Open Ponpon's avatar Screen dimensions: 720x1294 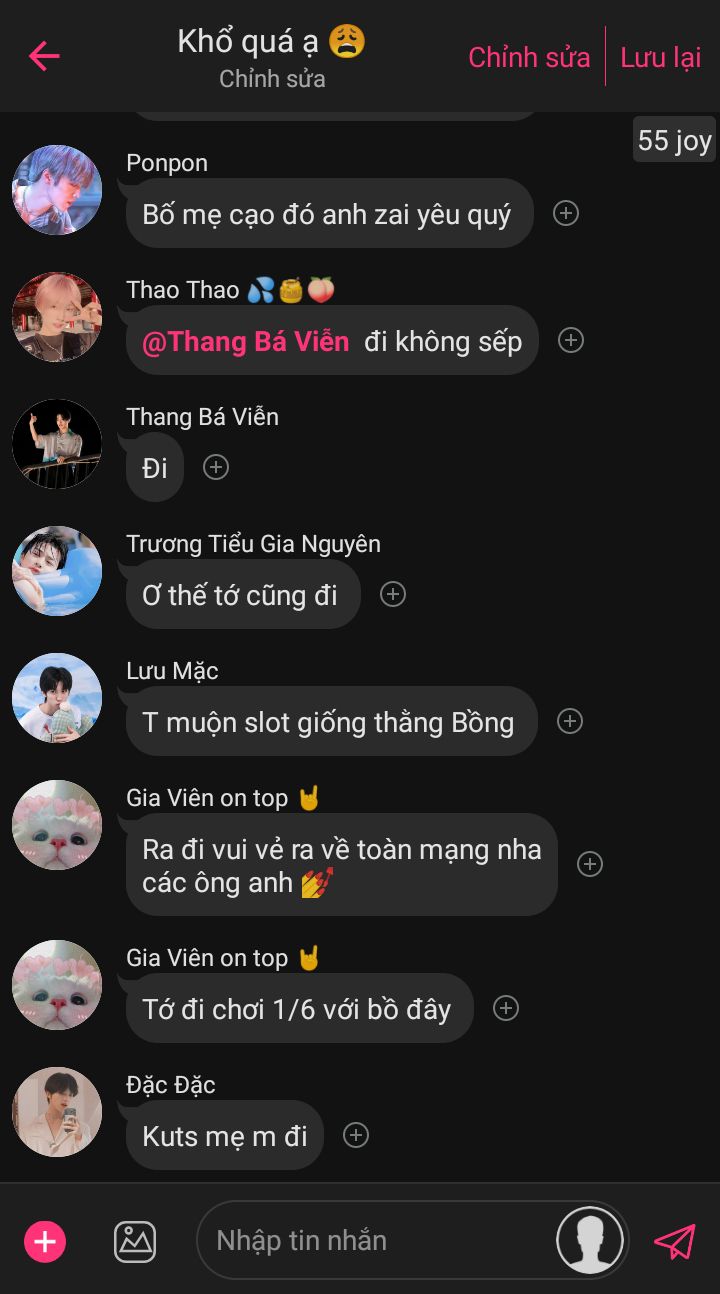[57, 190]
